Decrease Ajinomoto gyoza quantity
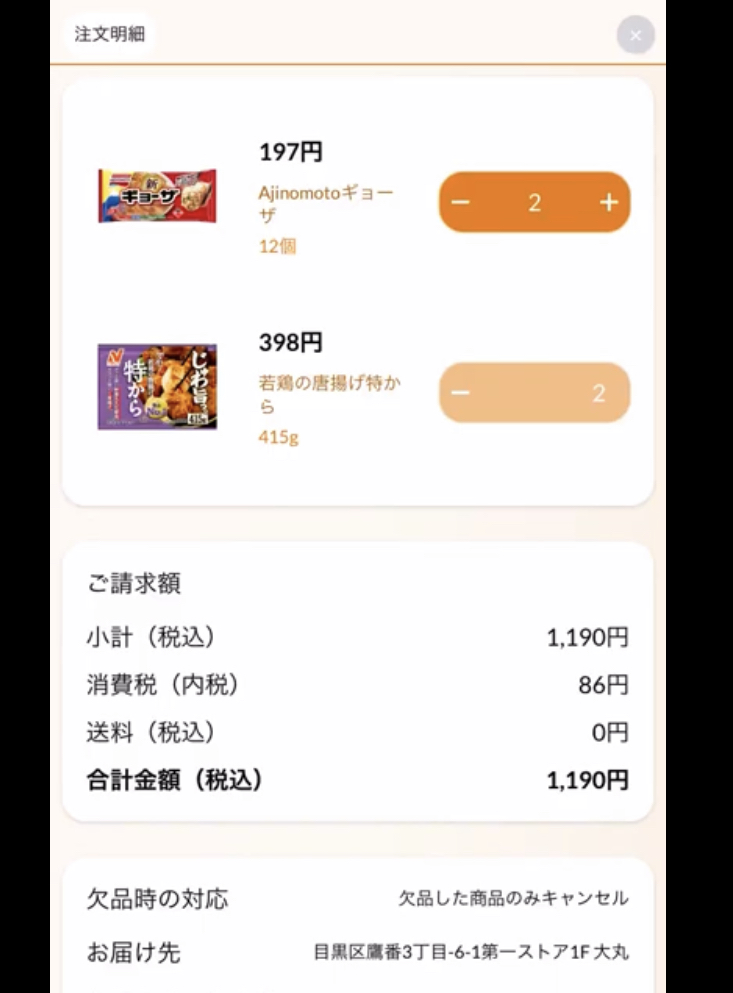733x993 pixels. pos(461,202)
